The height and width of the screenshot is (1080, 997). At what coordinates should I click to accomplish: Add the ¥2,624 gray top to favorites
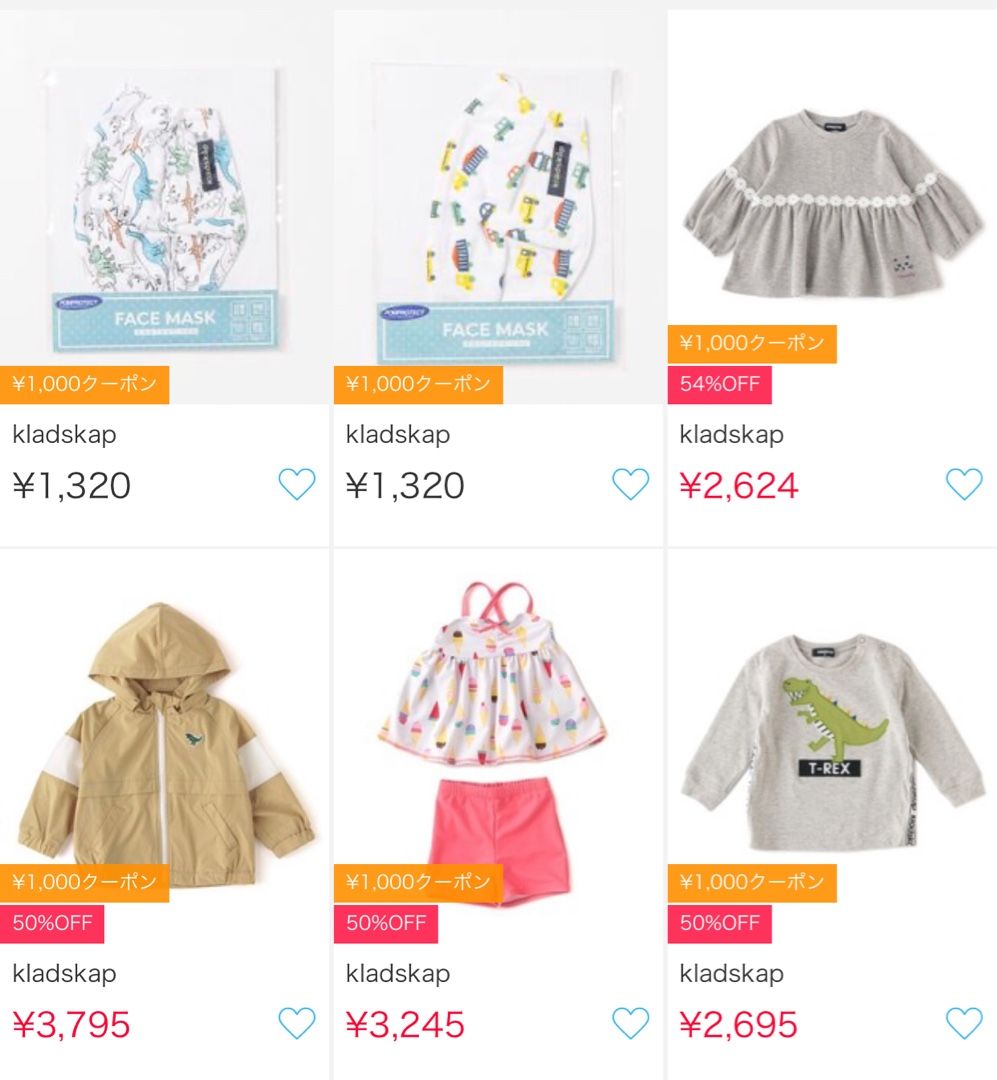tap(964, 485)
